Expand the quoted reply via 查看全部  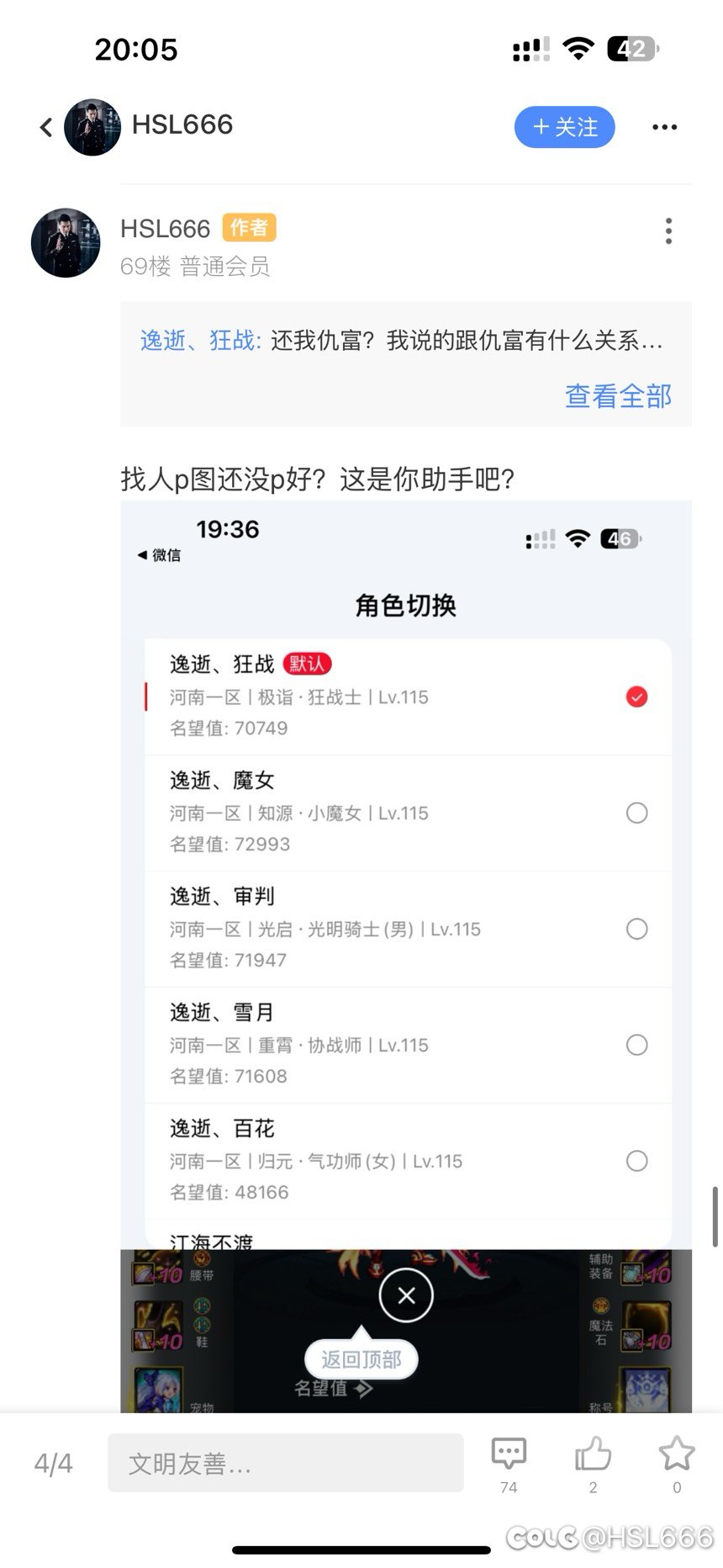click(x=618, y=395)
